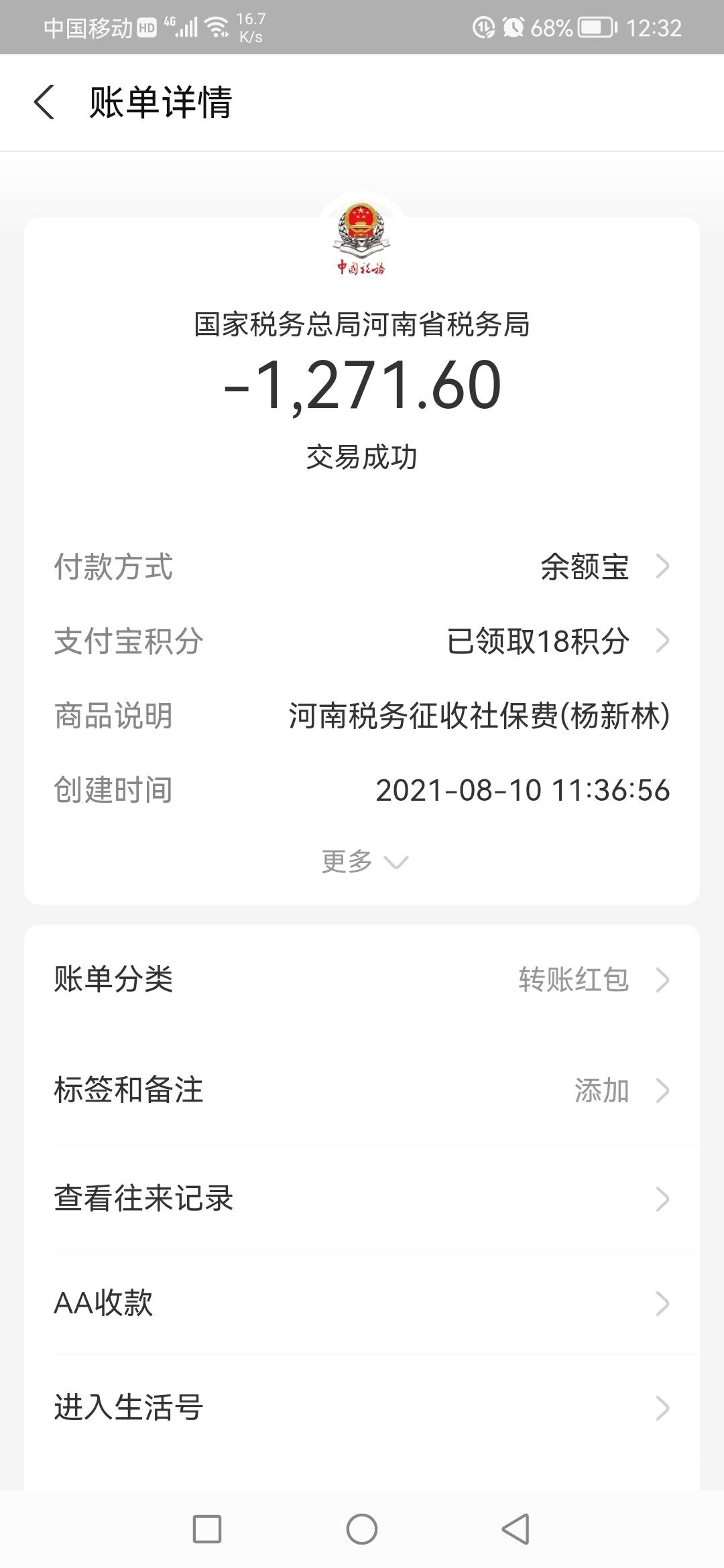The image size is (724, 1568).
Task: Change 账单分类 from 转账红包
Action: [362, 980]
